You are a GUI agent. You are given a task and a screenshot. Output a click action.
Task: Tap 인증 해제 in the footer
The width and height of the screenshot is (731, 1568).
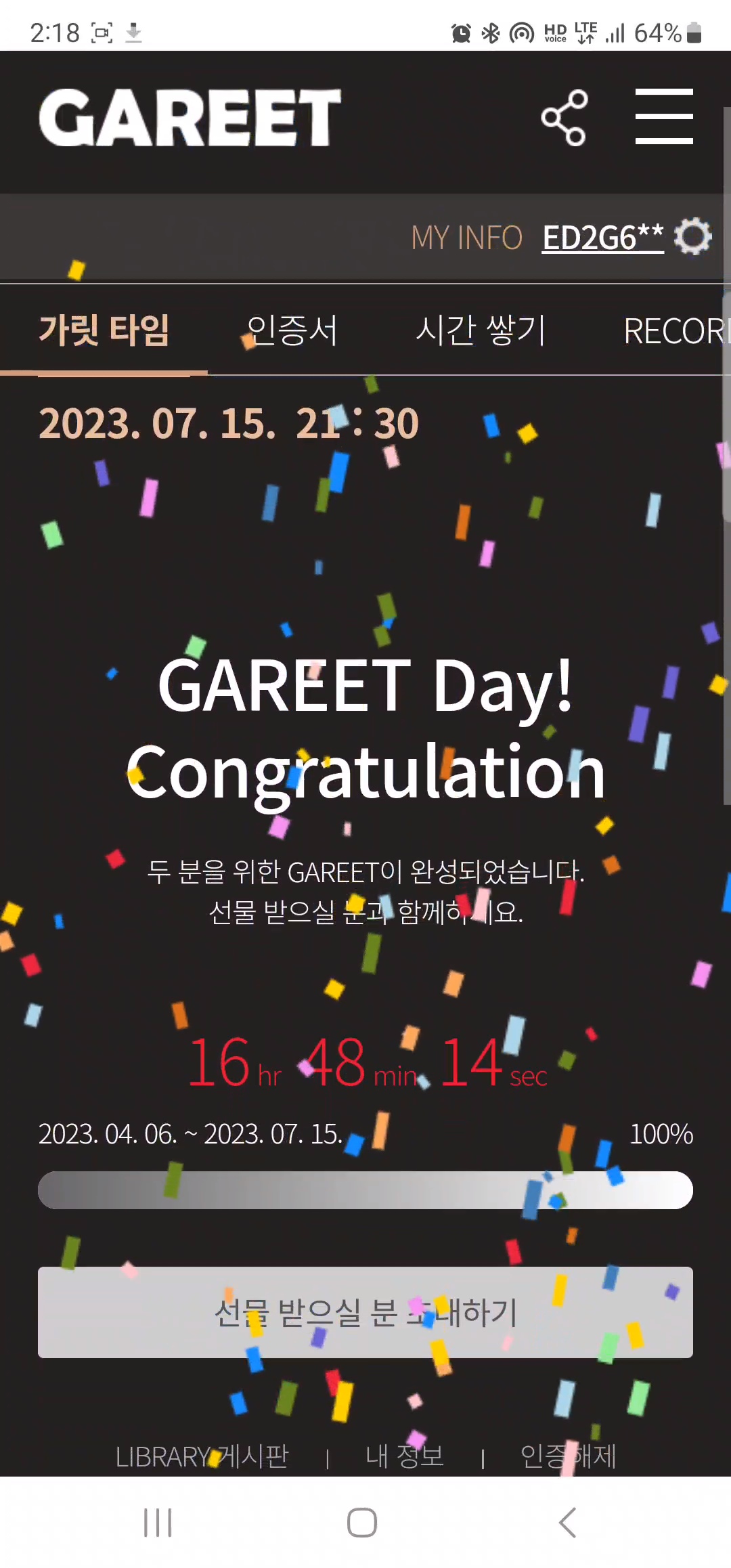tap(569, 1456)
